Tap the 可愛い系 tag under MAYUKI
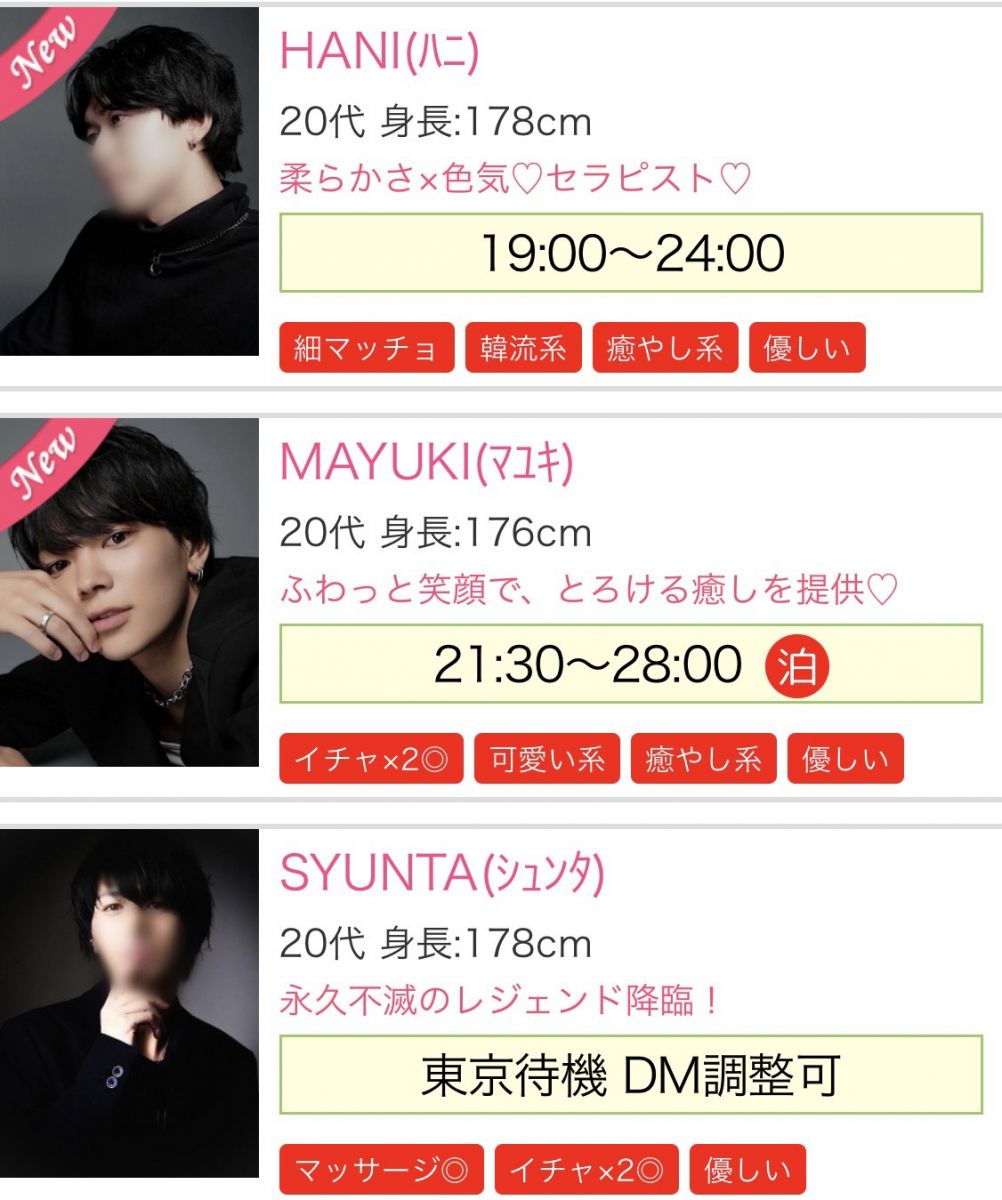The height and width of the screenshot is (1200, 1002). click(x=547, y=759)
